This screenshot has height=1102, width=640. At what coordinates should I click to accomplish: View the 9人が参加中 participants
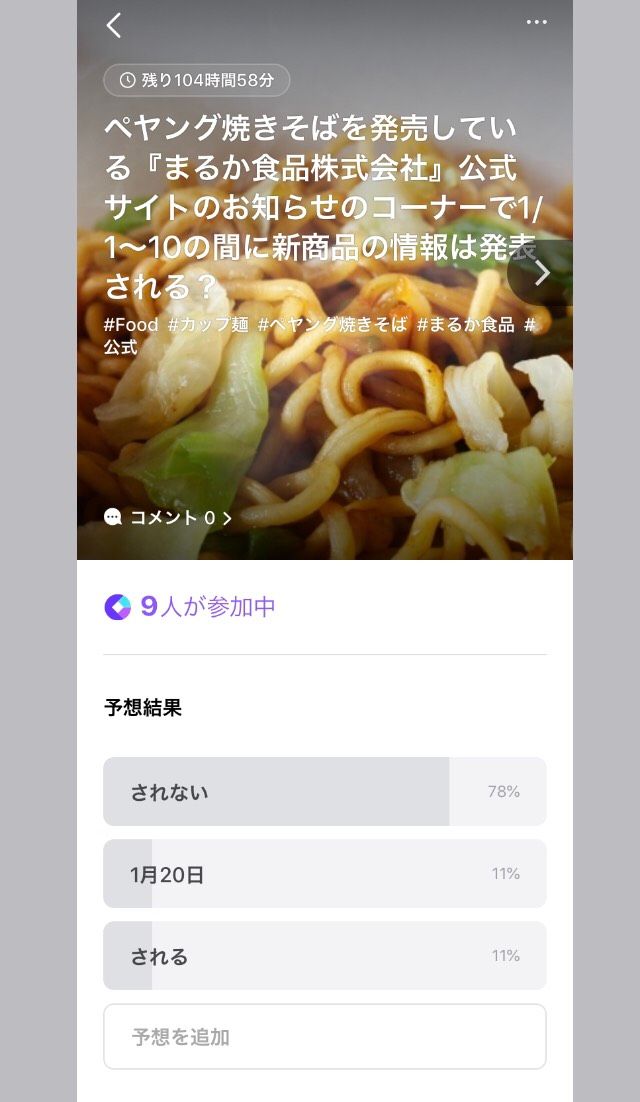point(190,607)
